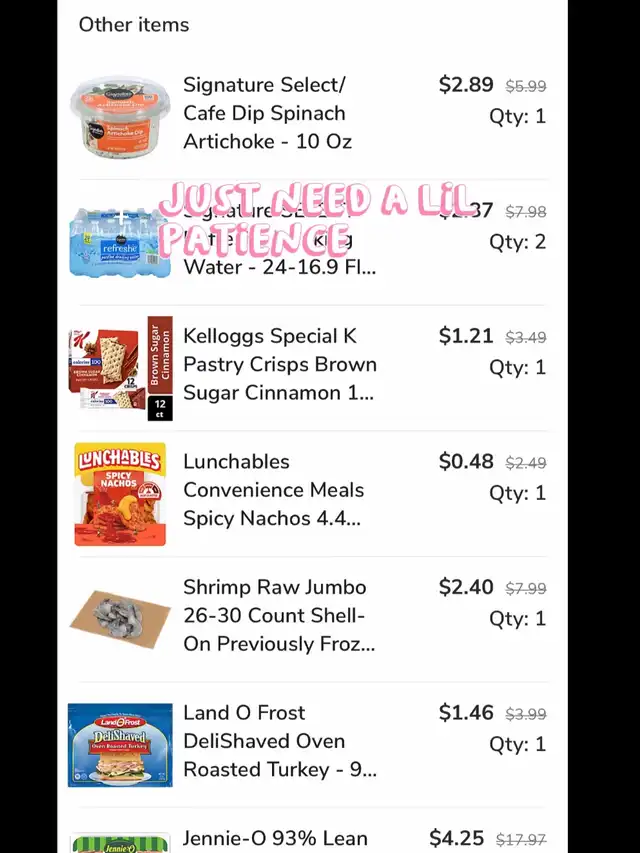Open the Shrimp Raw Jumbo item
This screenshot has height=853, width=640.
point(278,616)
